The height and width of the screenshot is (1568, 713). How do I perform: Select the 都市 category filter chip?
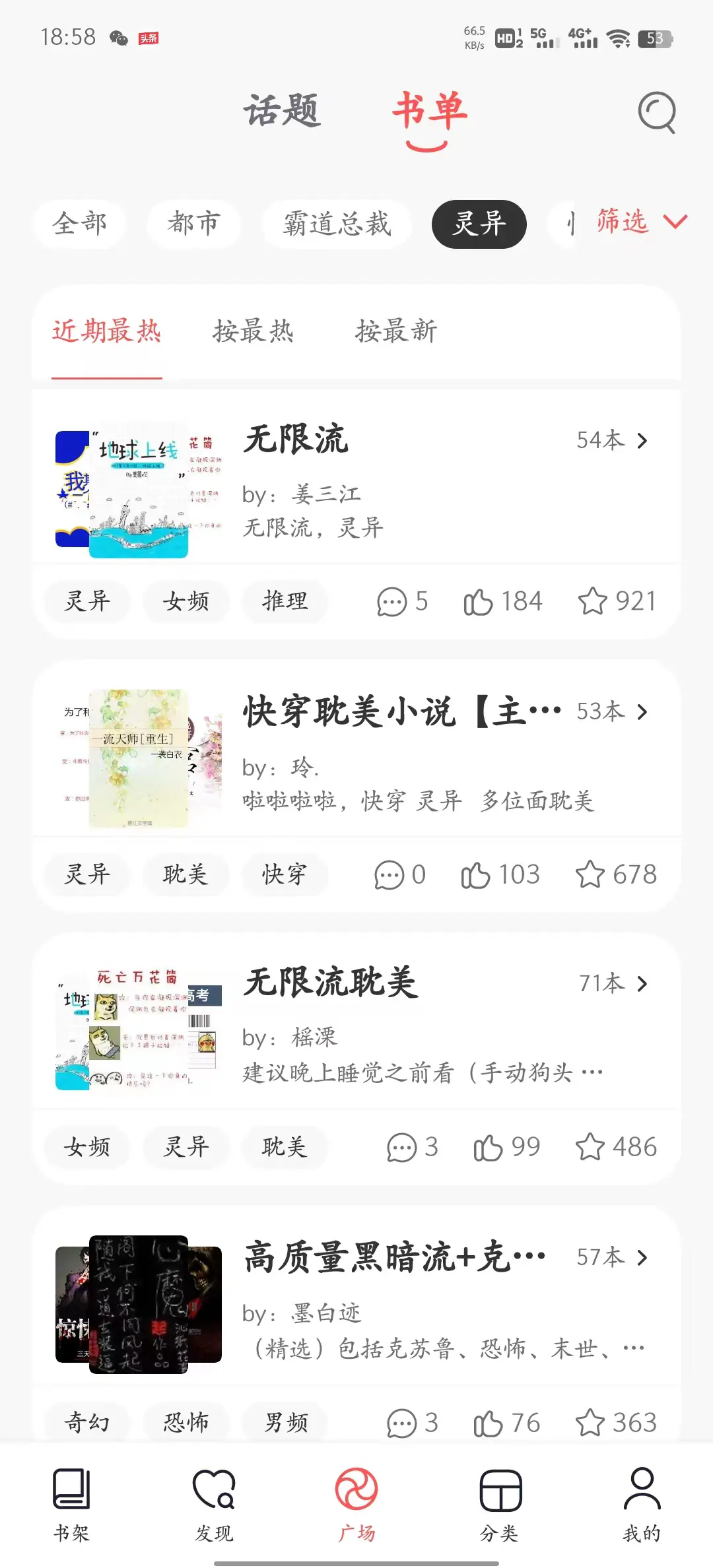pos(193,224)
